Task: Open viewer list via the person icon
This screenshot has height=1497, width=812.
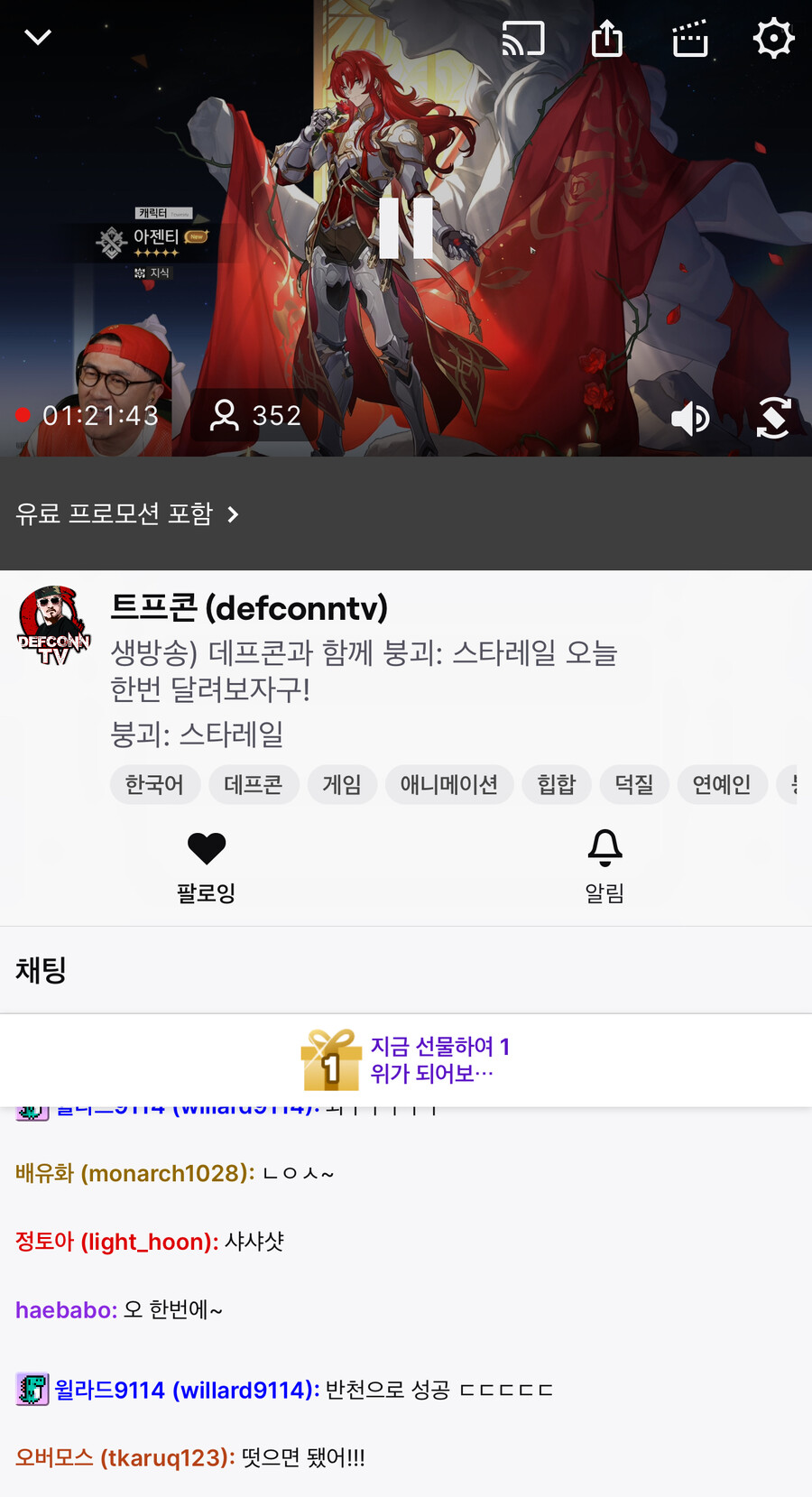Action: 225,415
